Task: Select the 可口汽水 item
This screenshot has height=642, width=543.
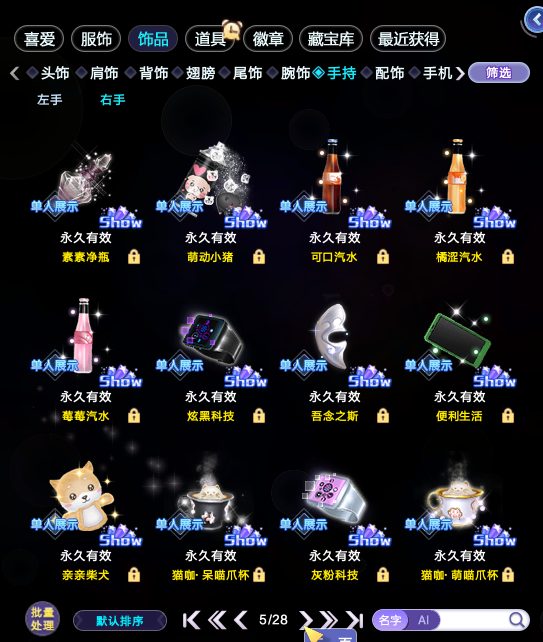Action: pyautogui.click(x=335, y=201)
